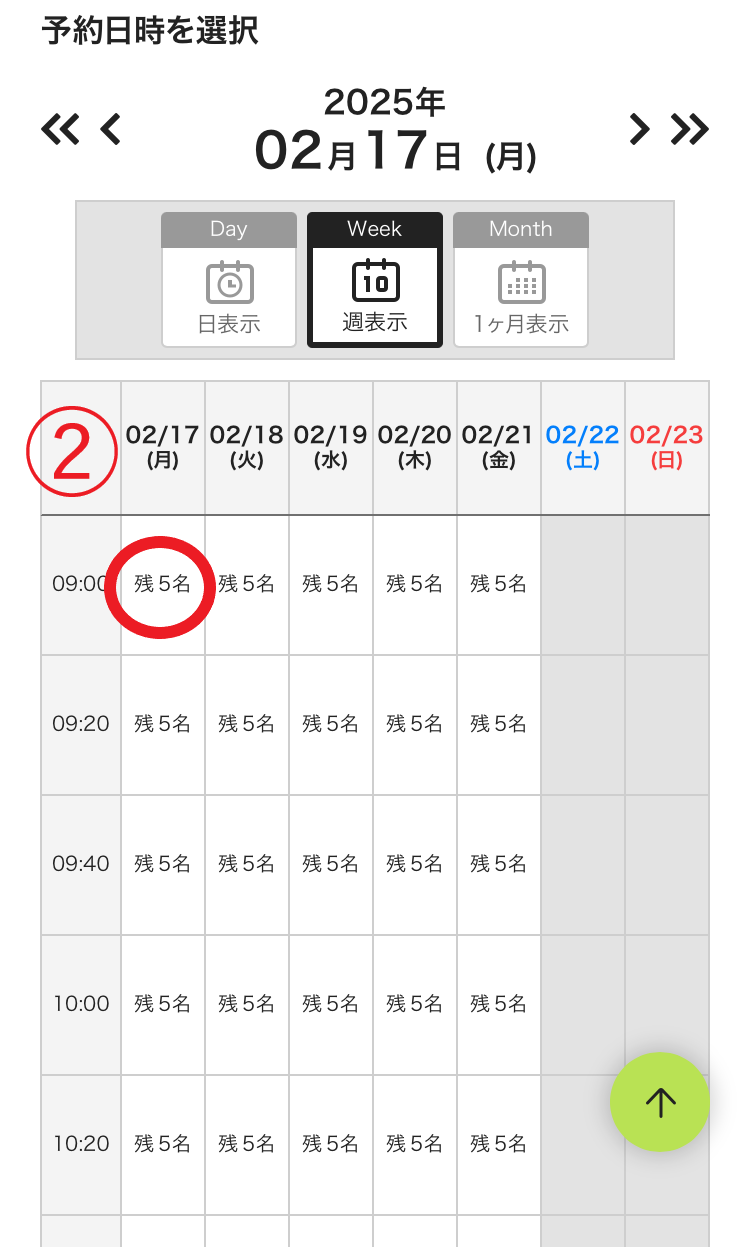The height and width of the screenshot is (1247, 750).
Task: Click the red 02/23 Sunday column header
Action: pyautogui.click(x=666, y=447)
